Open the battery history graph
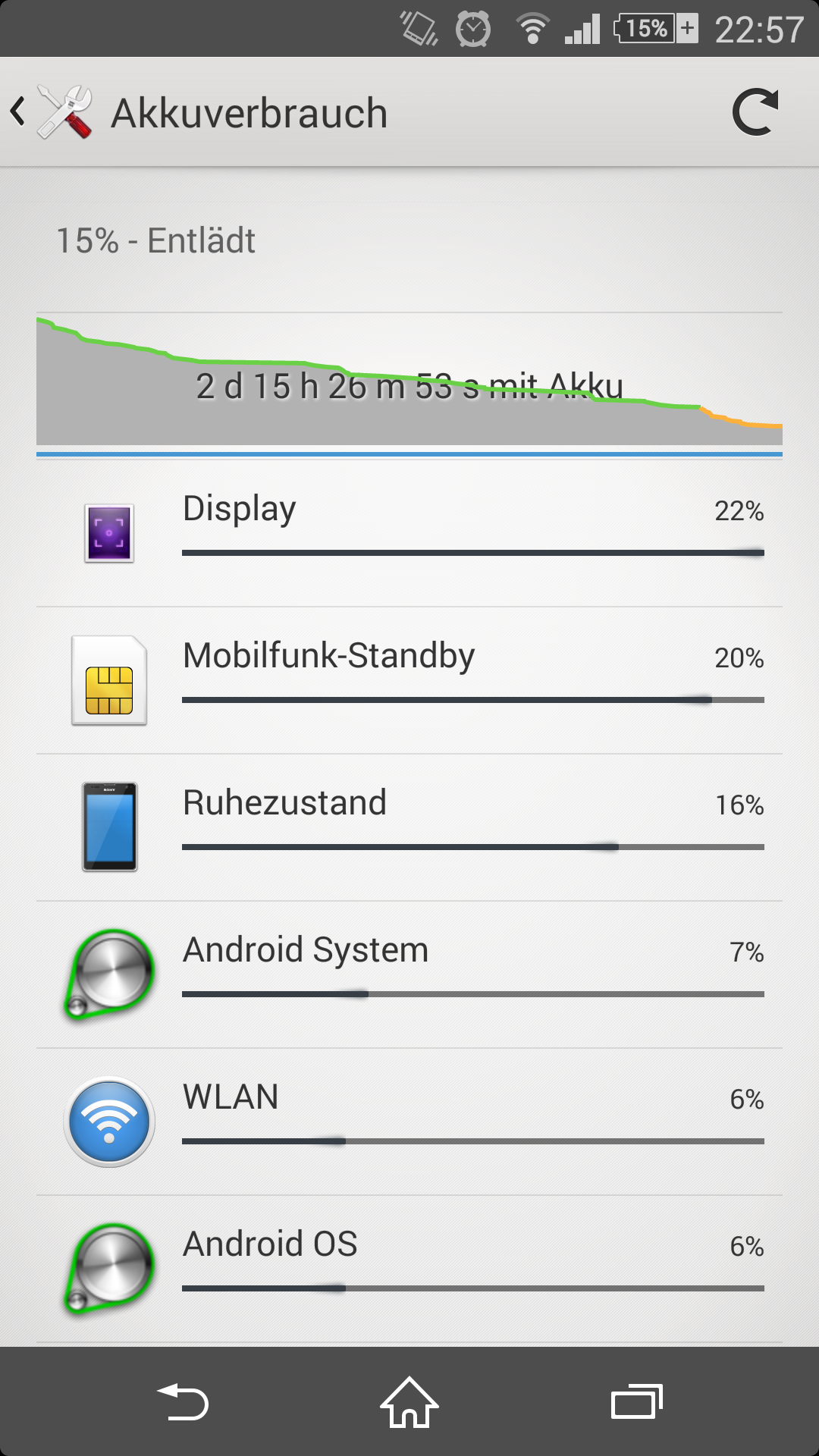 pos(409,379)
